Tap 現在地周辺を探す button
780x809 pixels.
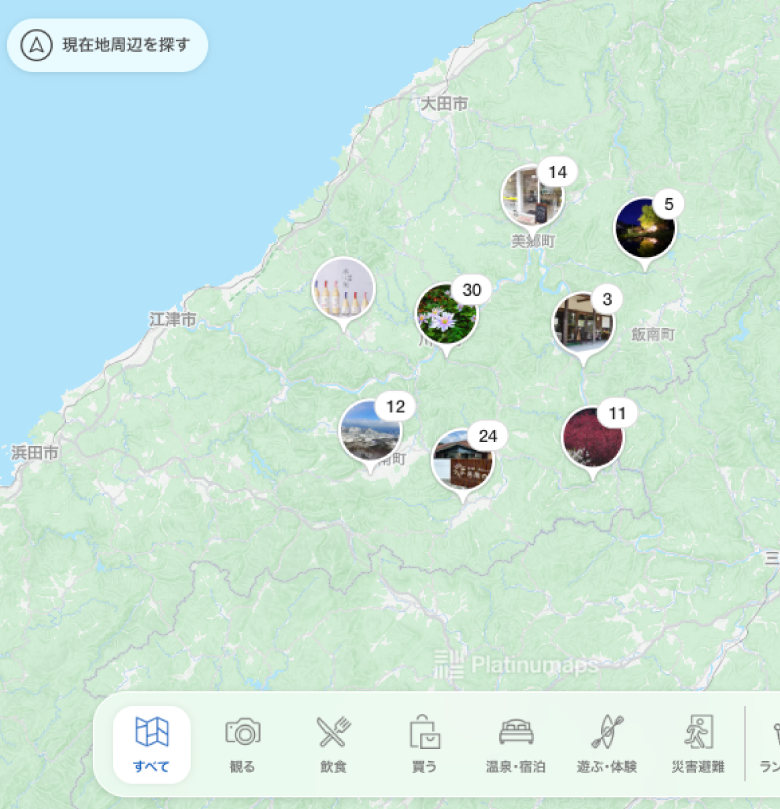(108, 45)
